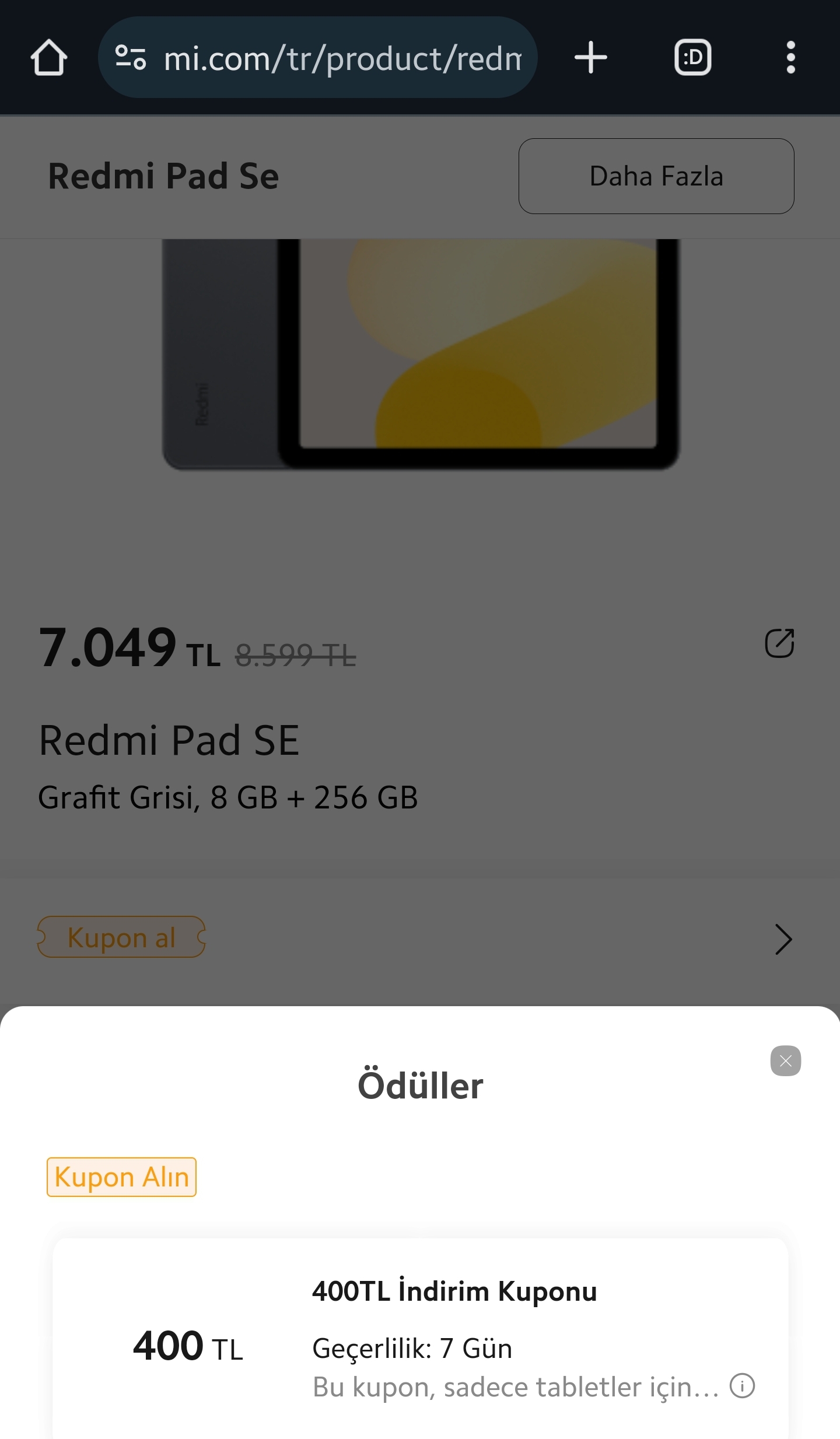The image size is (840, 1439).
Task: Tap the mi.com address bar
Action: coord(342,58)
